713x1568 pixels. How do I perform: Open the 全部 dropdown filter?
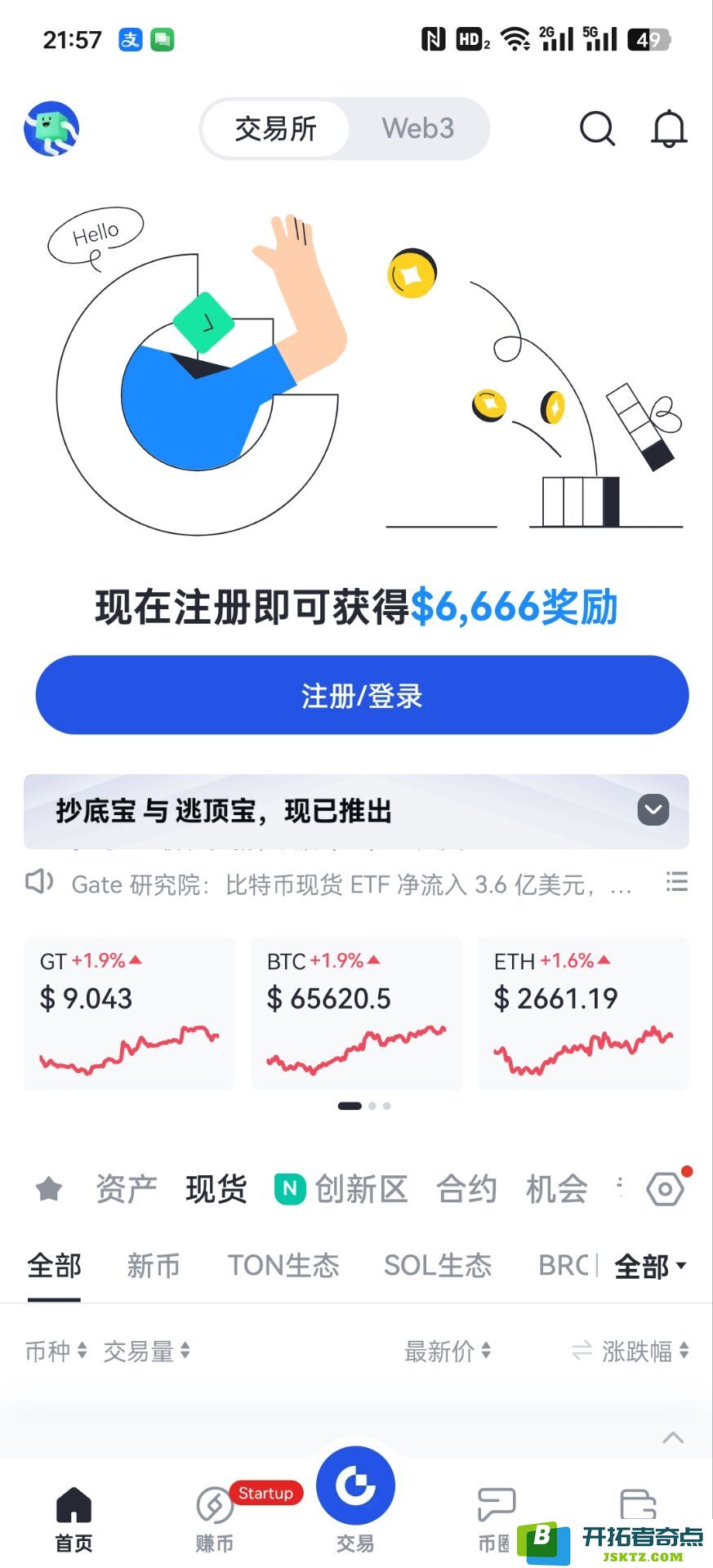(x=650, y=1267)
